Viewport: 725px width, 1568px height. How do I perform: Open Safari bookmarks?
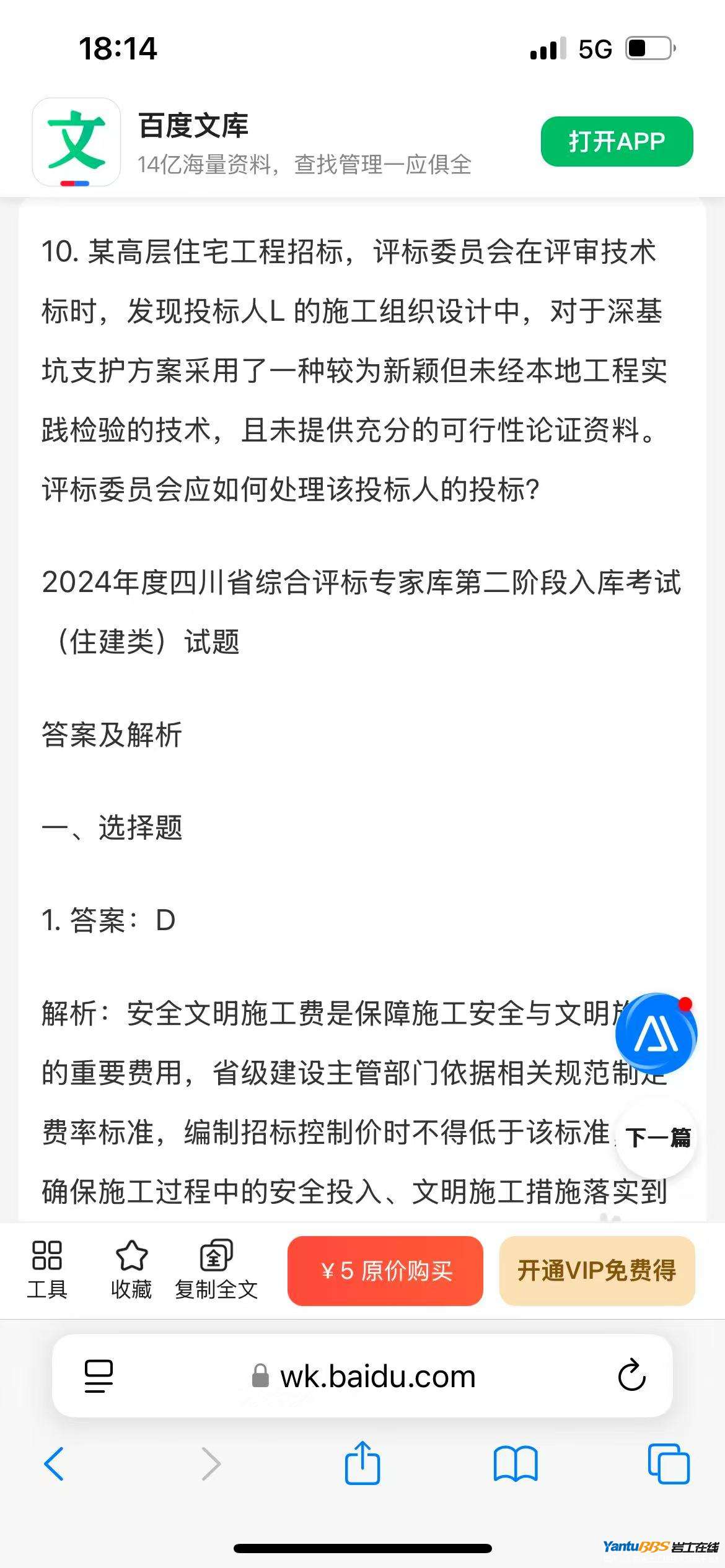(x=515, y=1464)
